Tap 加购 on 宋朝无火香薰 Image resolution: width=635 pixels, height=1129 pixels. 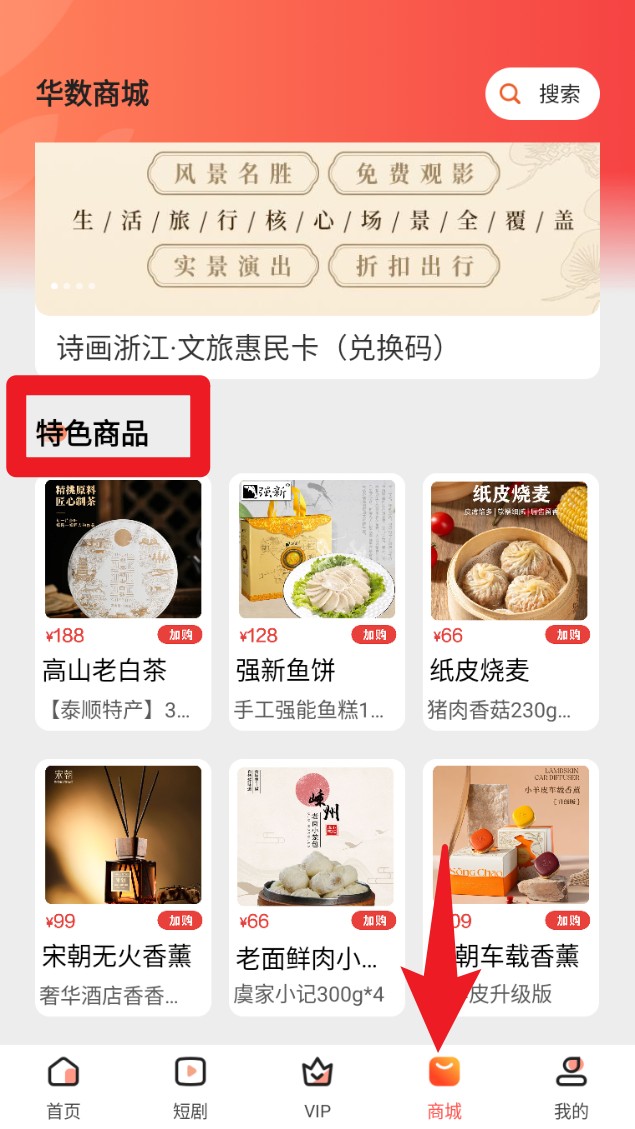coord(180,921)
